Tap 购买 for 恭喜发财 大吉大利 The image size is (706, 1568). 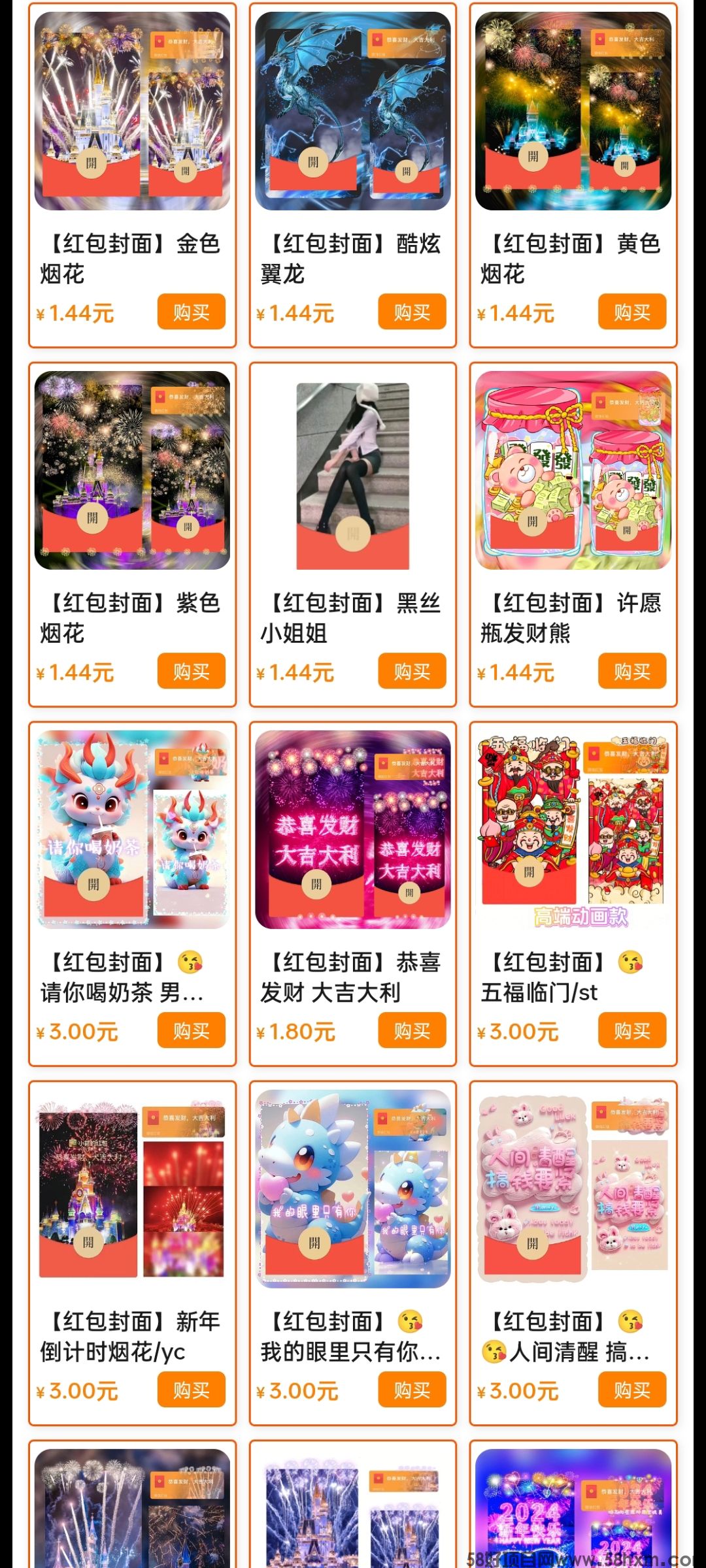pos(412,1030)
